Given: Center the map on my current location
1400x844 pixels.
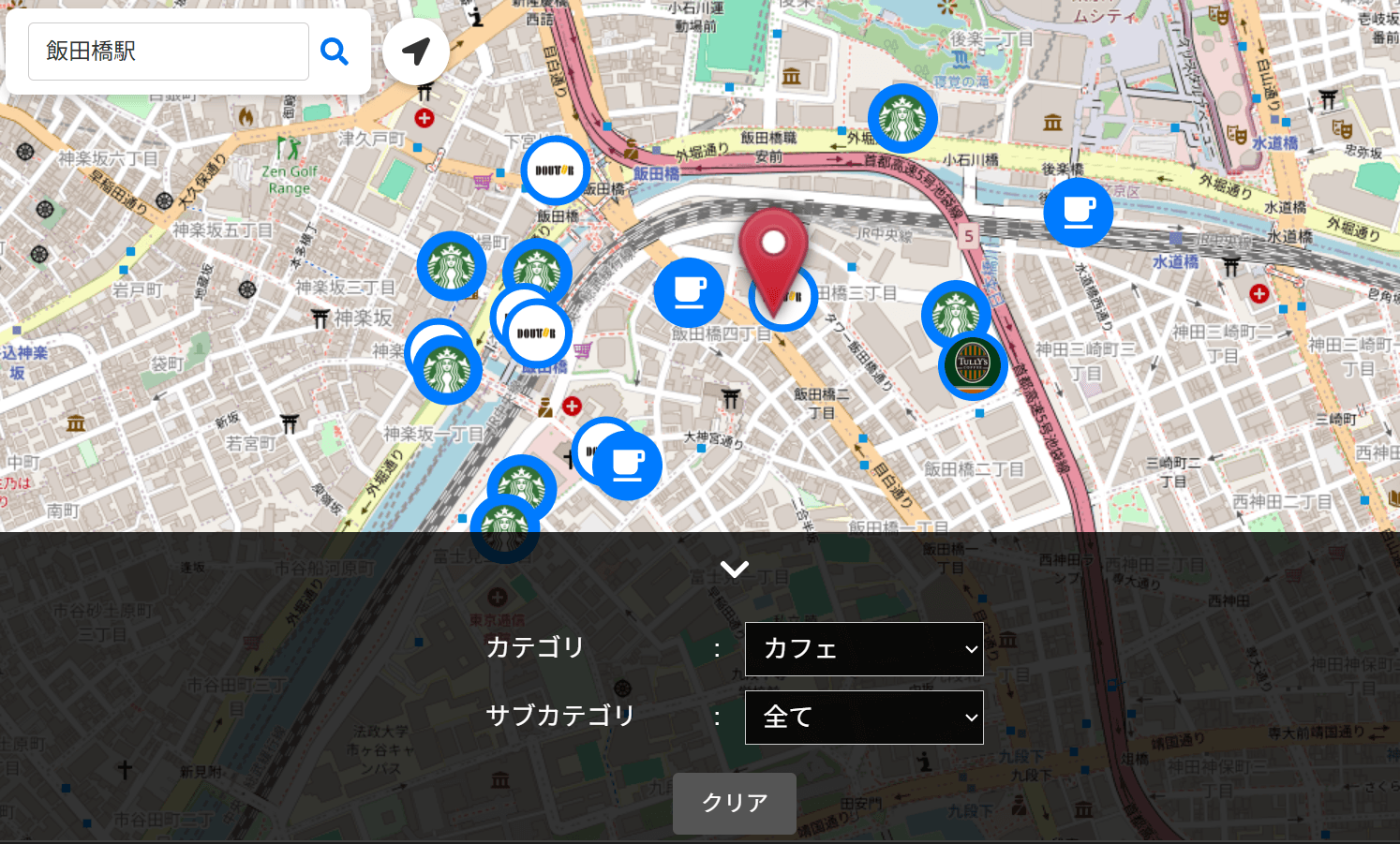Looking at the screenshot, I should click(x=416, y=52).
